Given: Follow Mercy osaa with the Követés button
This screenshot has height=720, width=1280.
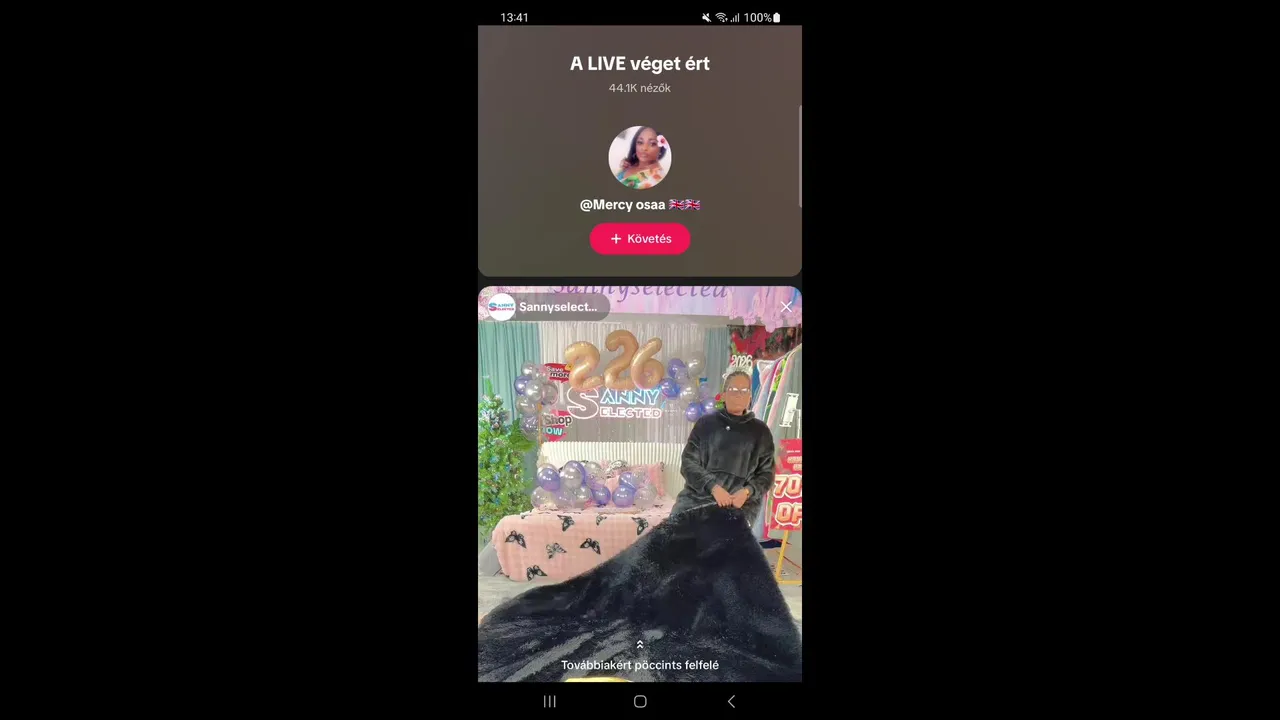Looking at the screenshot, I should [640, 239].
